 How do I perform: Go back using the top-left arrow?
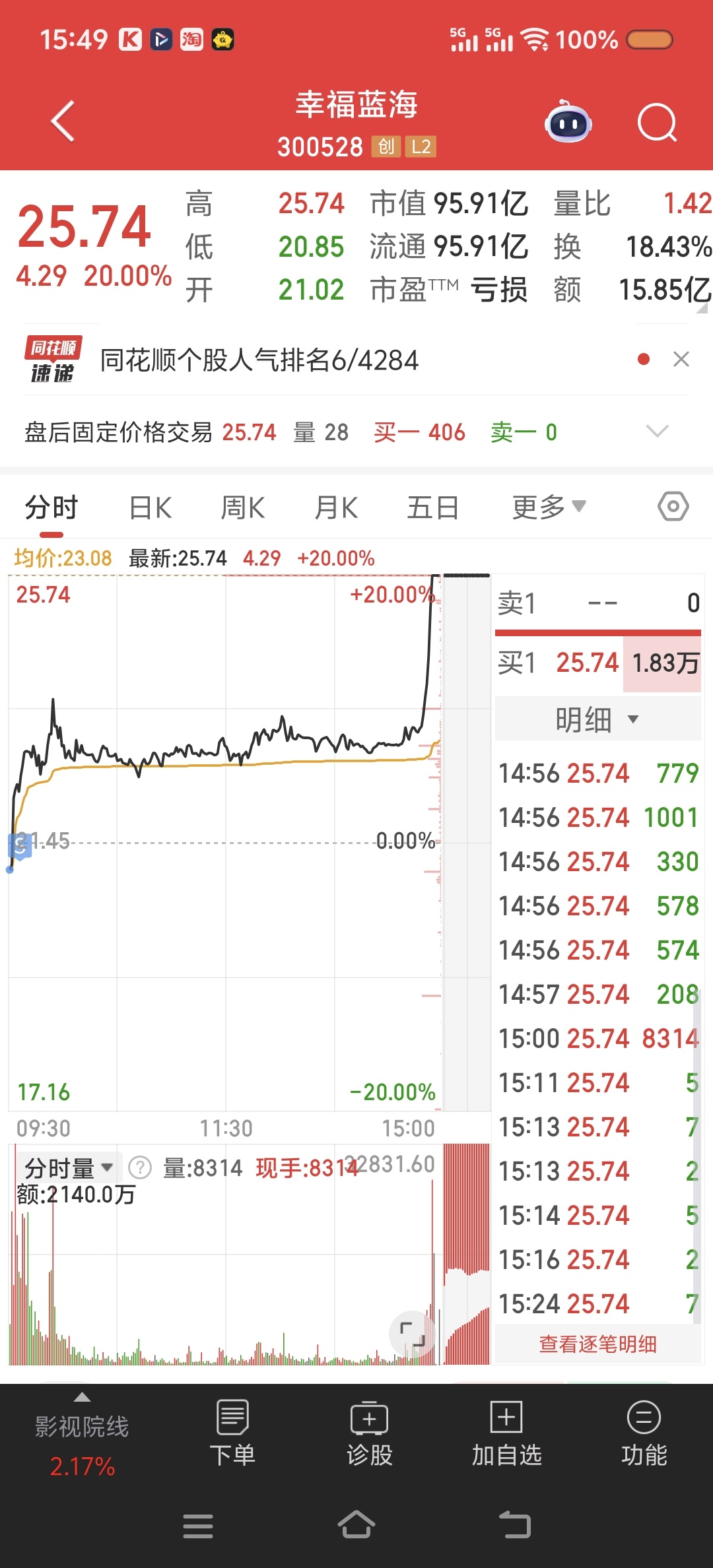pyautogui.click(x=63, y=122)
